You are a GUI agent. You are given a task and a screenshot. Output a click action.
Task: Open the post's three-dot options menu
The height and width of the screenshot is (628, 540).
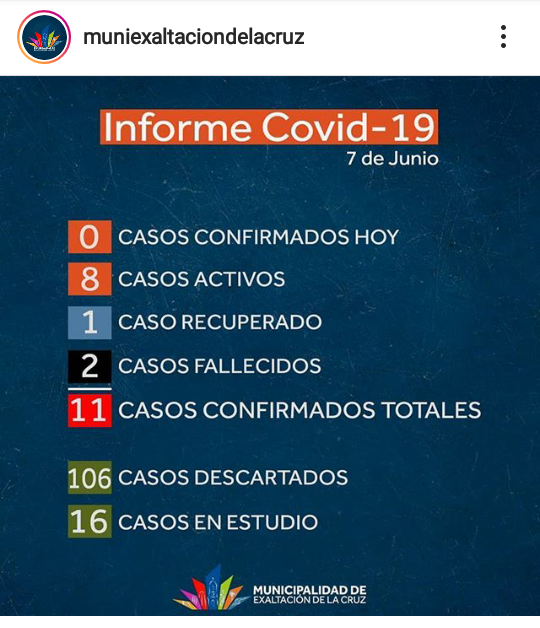point(504,36)
